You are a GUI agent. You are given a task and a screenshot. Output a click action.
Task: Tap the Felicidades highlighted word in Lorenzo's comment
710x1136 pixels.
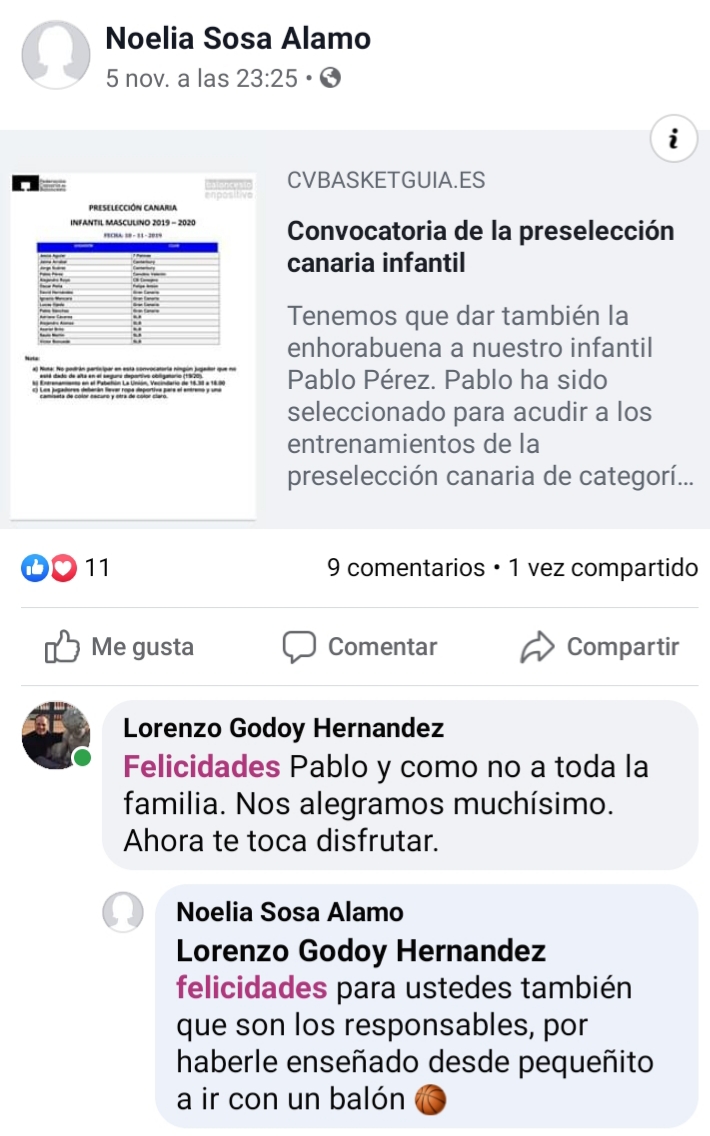[201, 767]
